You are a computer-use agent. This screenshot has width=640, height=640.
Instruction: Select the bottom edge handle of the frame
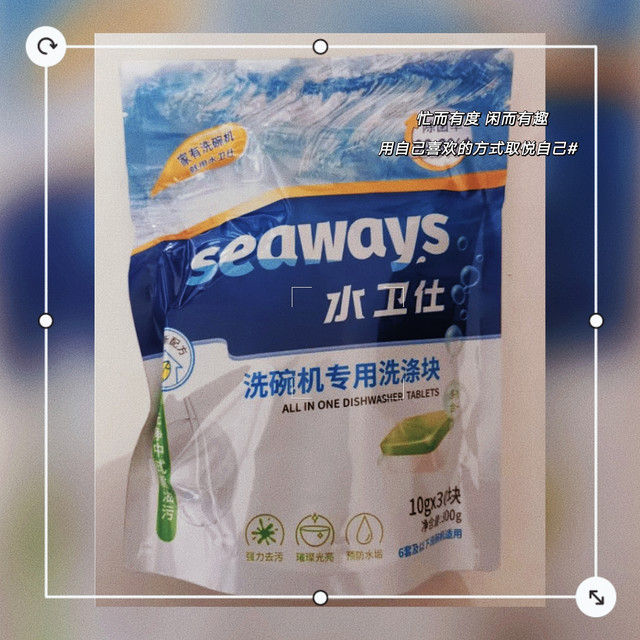(x=320, y=598)
